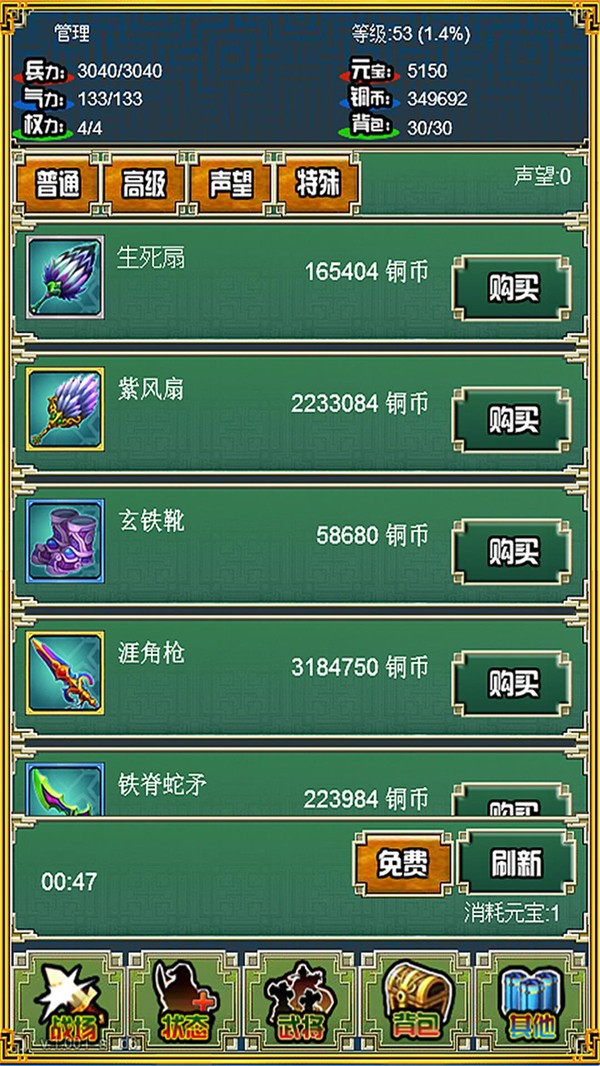The width and height of the screenshot is (600, 1066).
Task: Purchase 紫风扇 for 2233084 copper
Action: tap(513, 421)
